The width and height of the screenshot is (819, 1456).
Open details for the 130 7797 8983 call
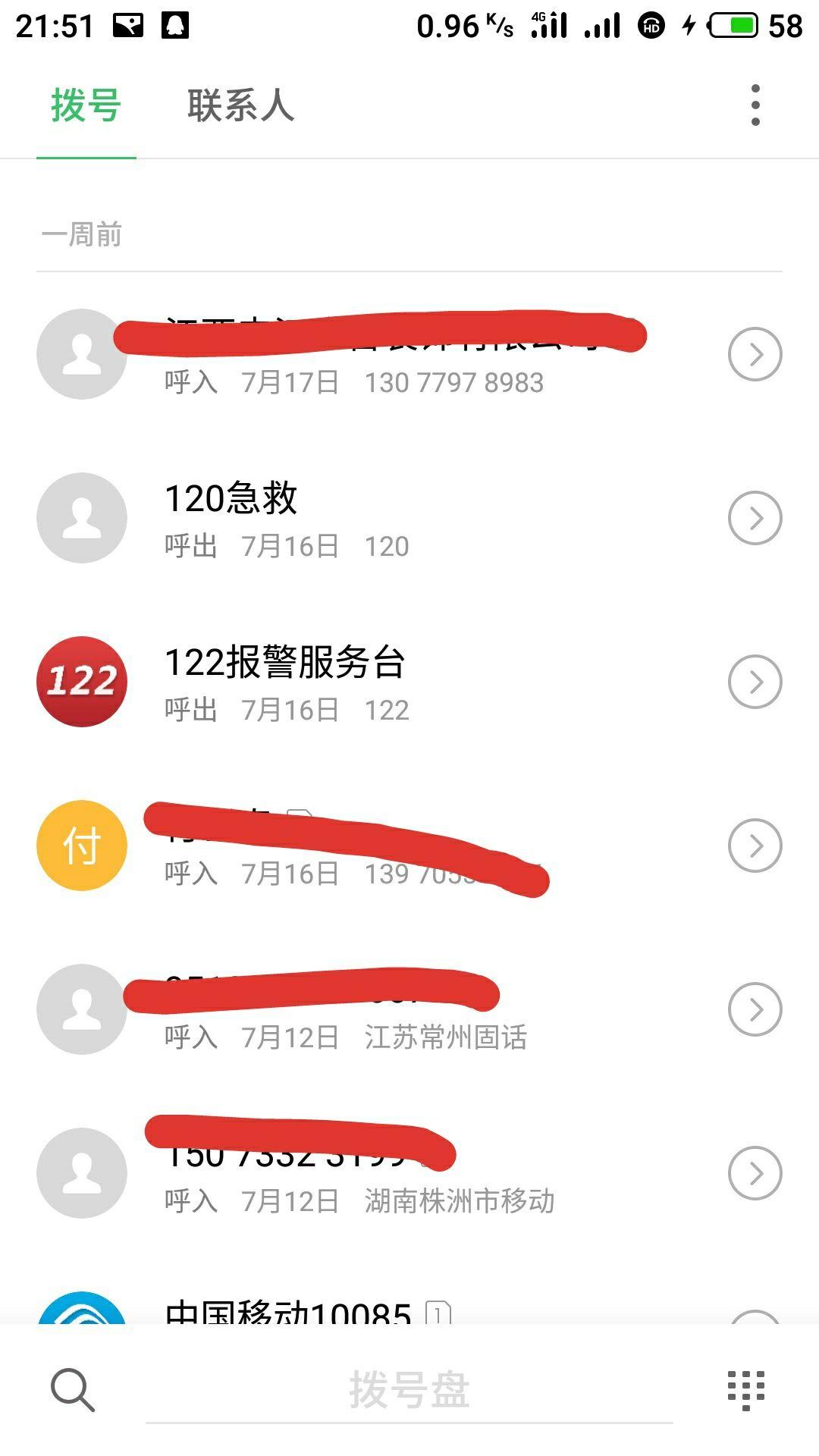tap(755, 354)
